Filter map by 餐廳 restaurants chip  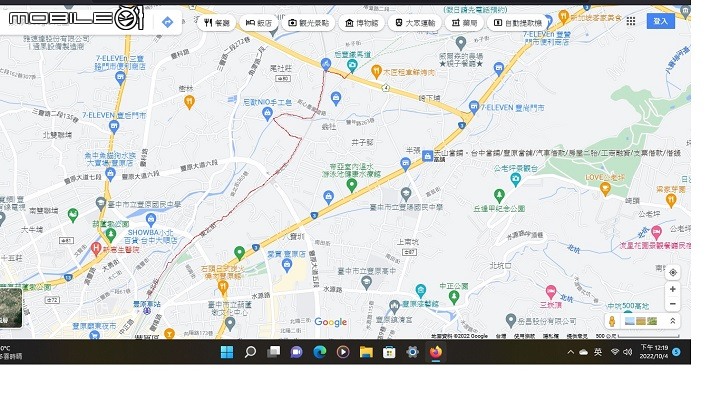point(217,22)
